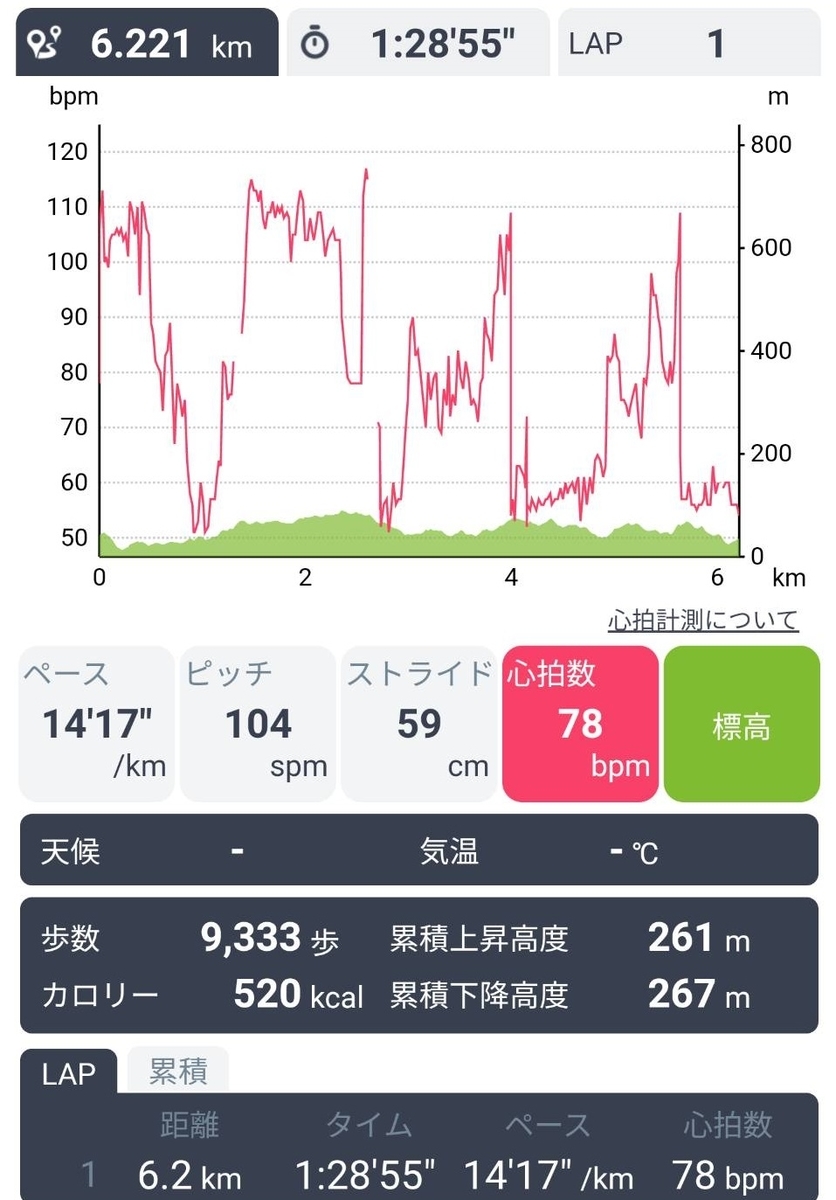Display the ストライド graph

419,723
